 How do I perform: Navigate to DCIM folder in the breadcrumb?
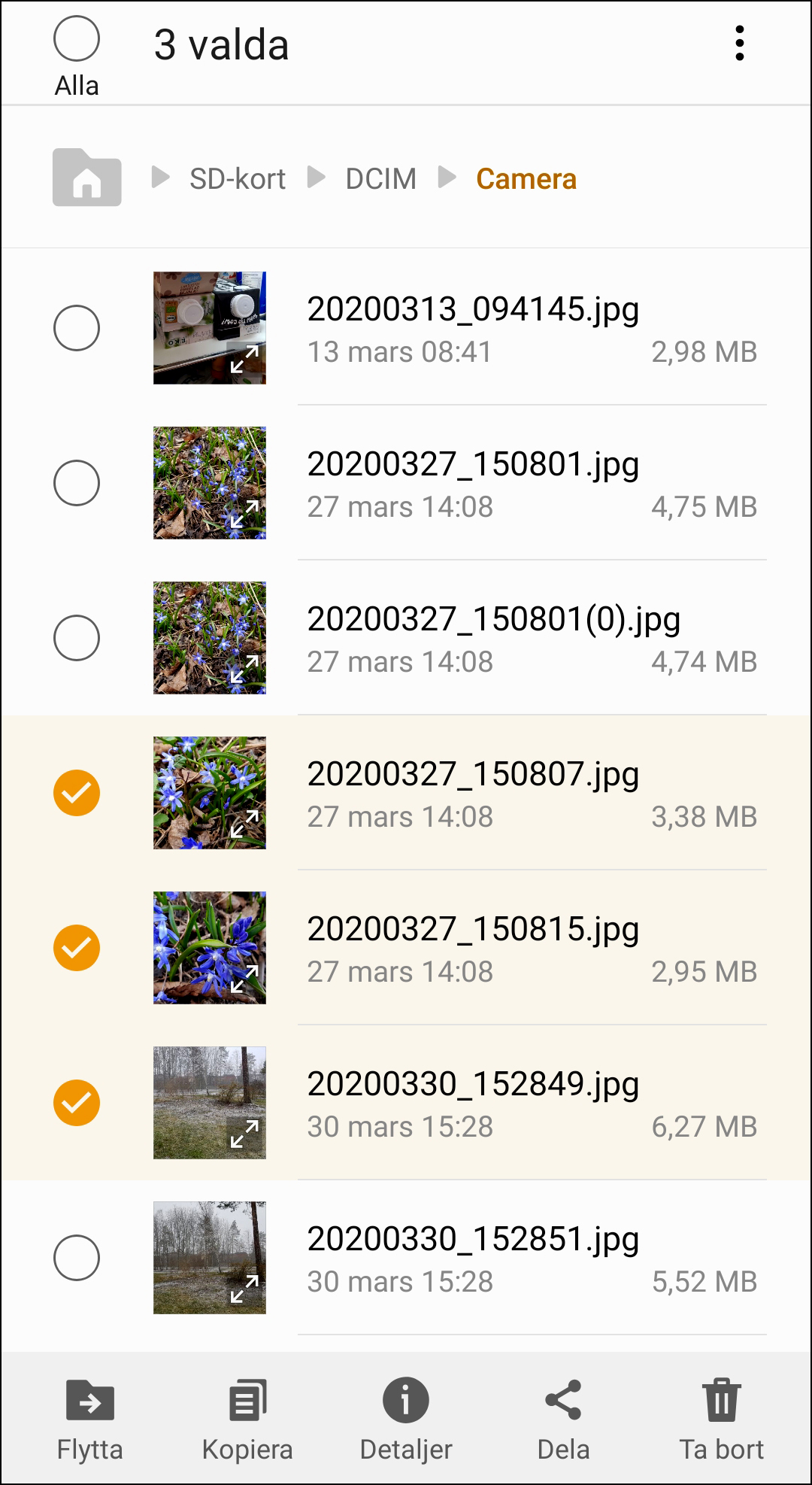point(380,179)
